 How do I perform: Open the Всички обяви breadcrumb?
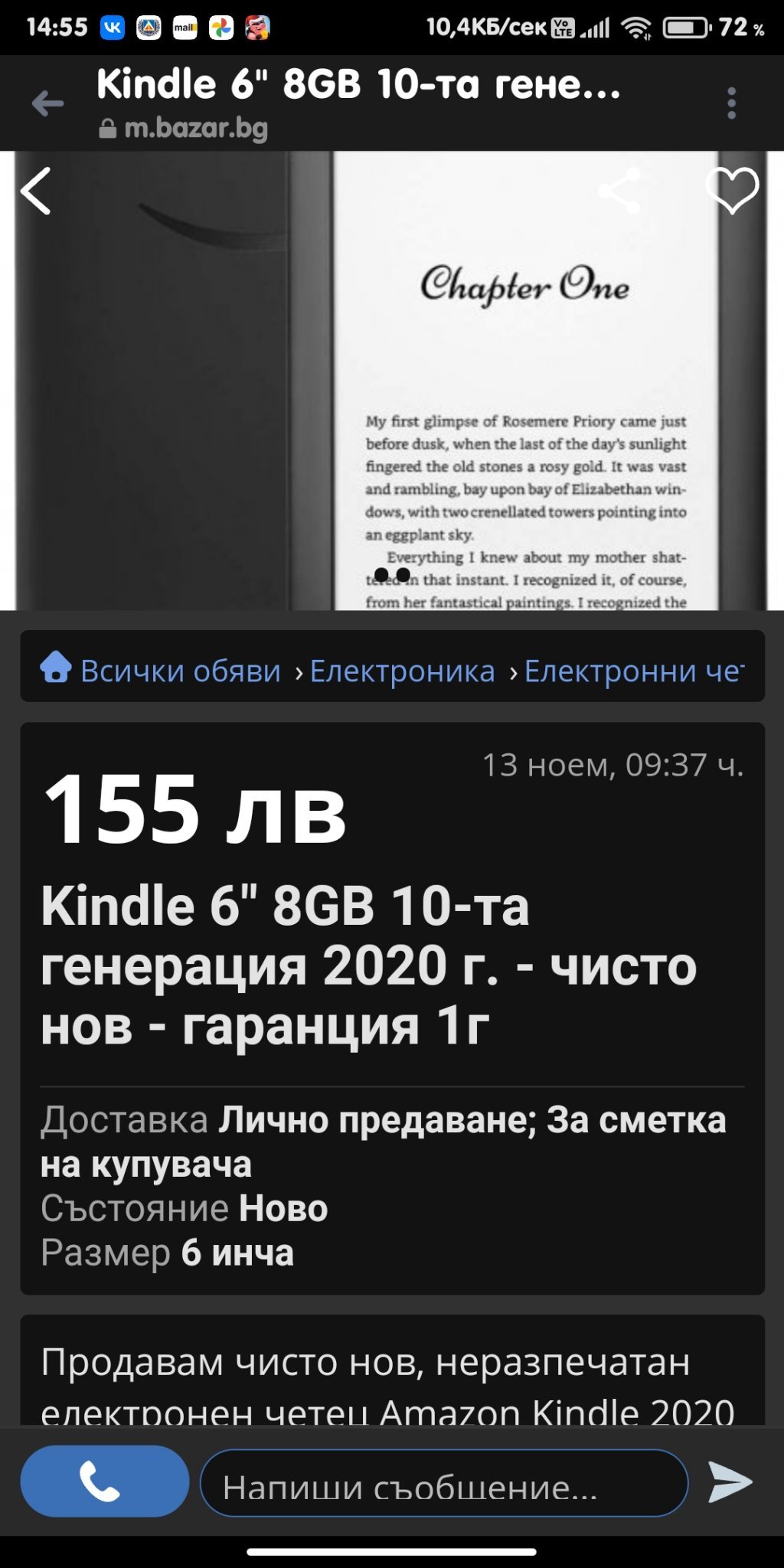179,671
